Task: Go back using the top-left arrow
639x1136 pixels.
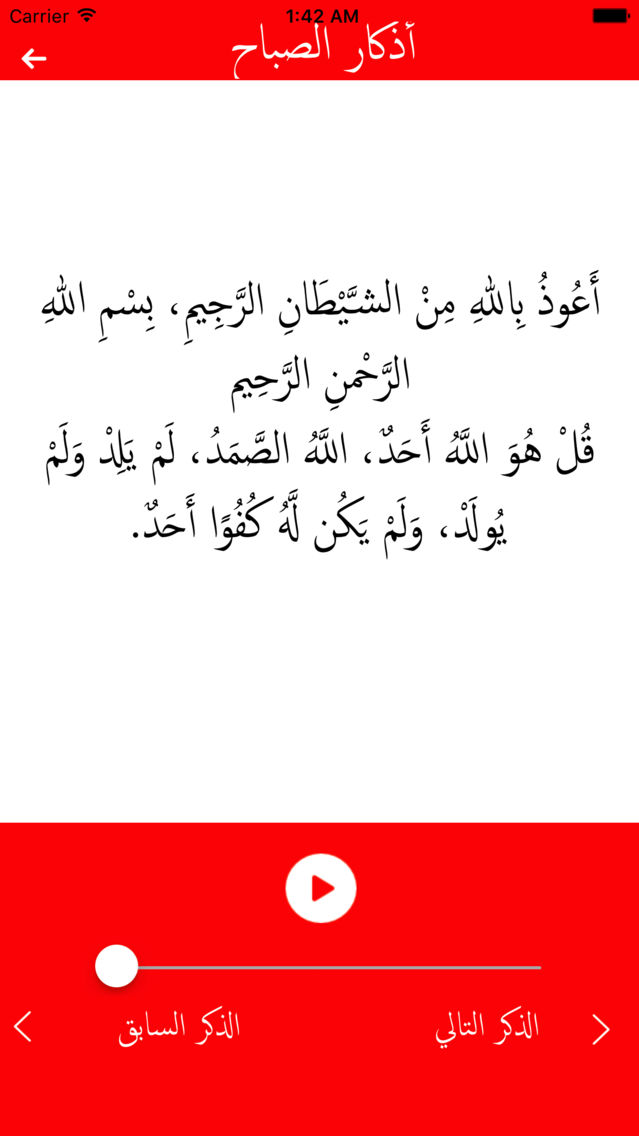Action: (x=33, y=58)
